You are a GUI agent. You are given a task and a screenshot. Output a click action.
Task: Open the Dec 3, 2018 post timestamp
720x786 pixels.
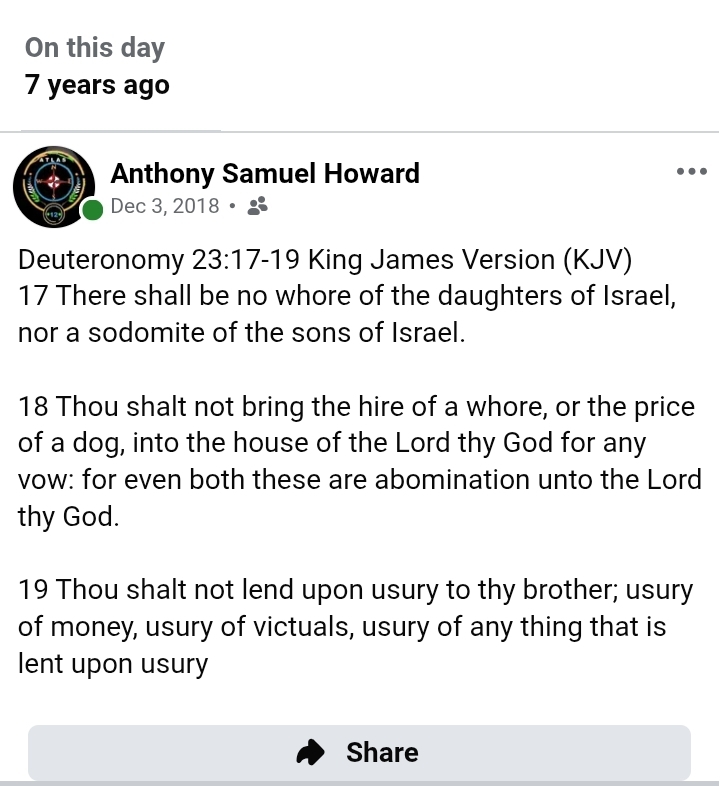click(164, 206)
